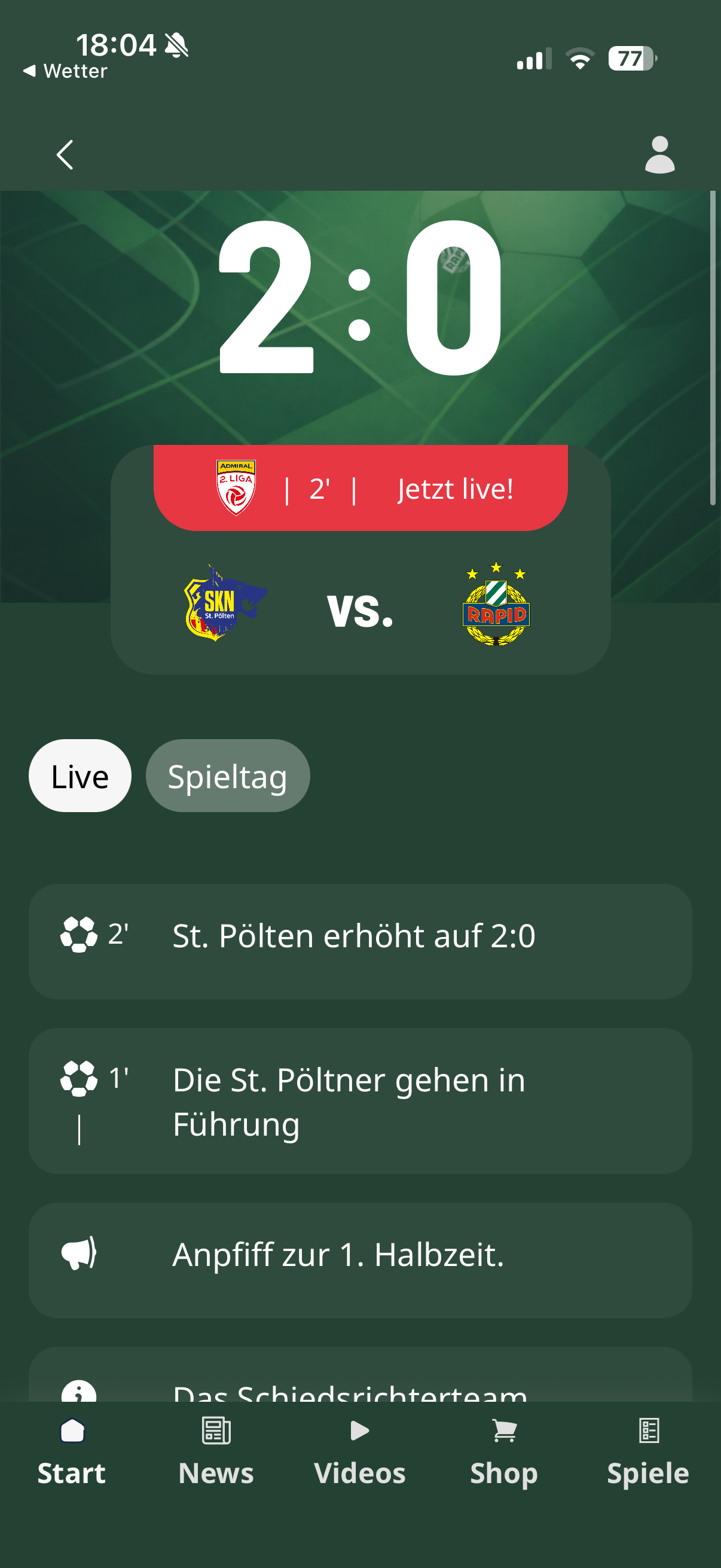Return to the Wetter app
721x1568 pixels.
66,71
